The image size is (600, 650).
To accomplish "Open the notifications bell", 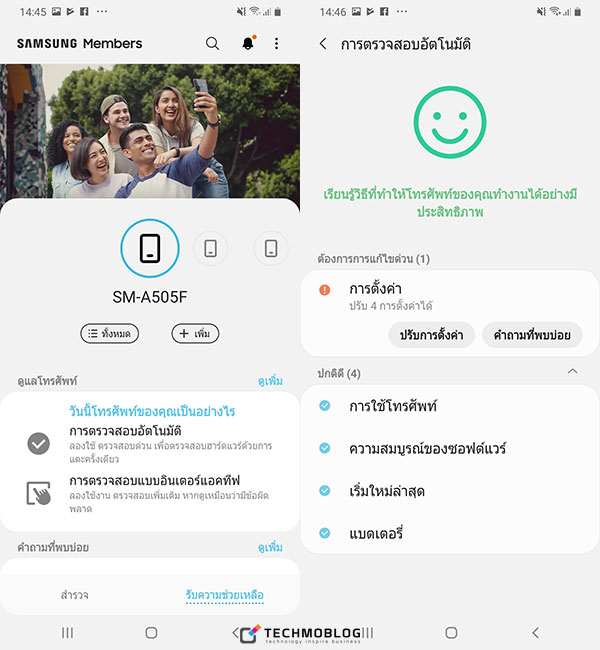I will click(x=247, y=44).
